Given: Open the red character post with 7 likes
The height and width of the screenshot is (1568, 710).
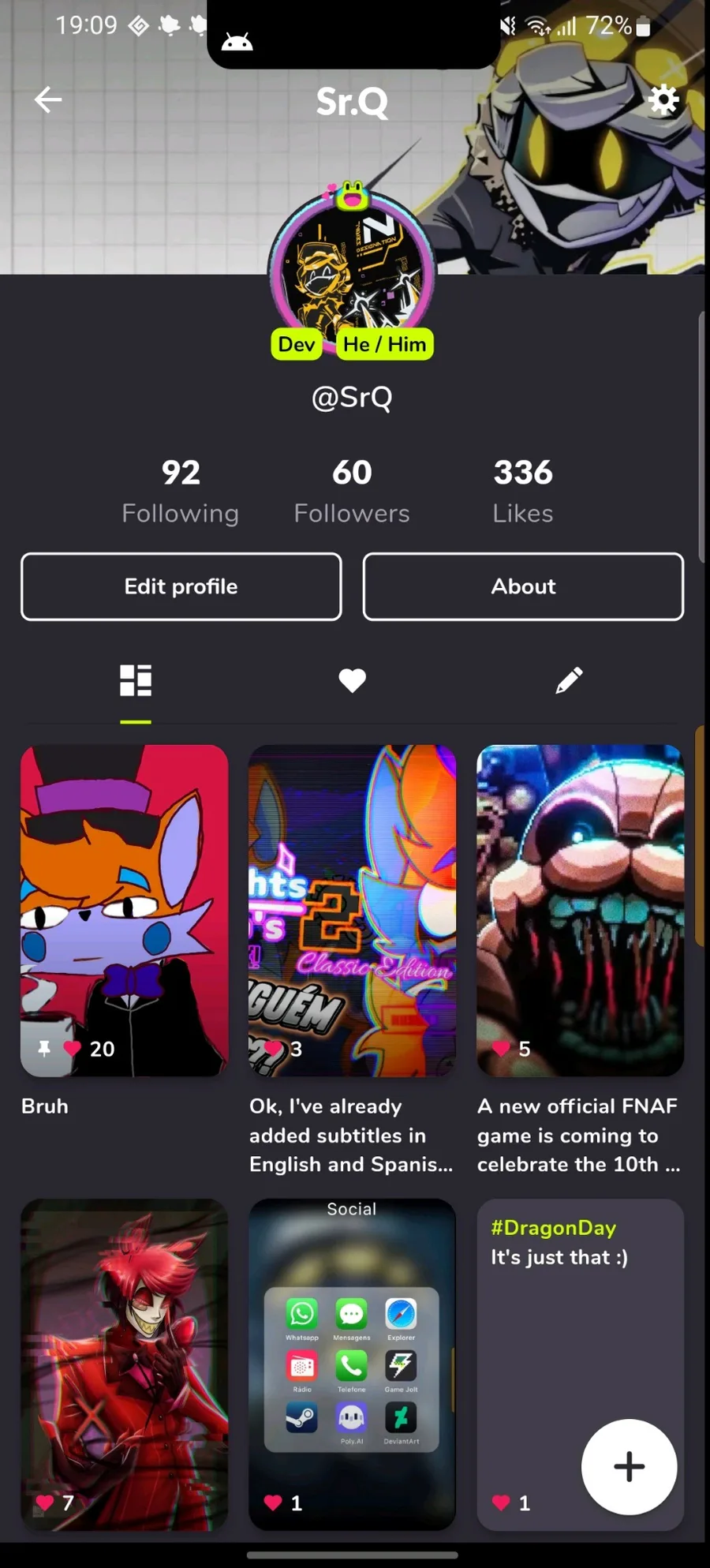Looking at the screenshot, I should click(x=124, y=1364).
